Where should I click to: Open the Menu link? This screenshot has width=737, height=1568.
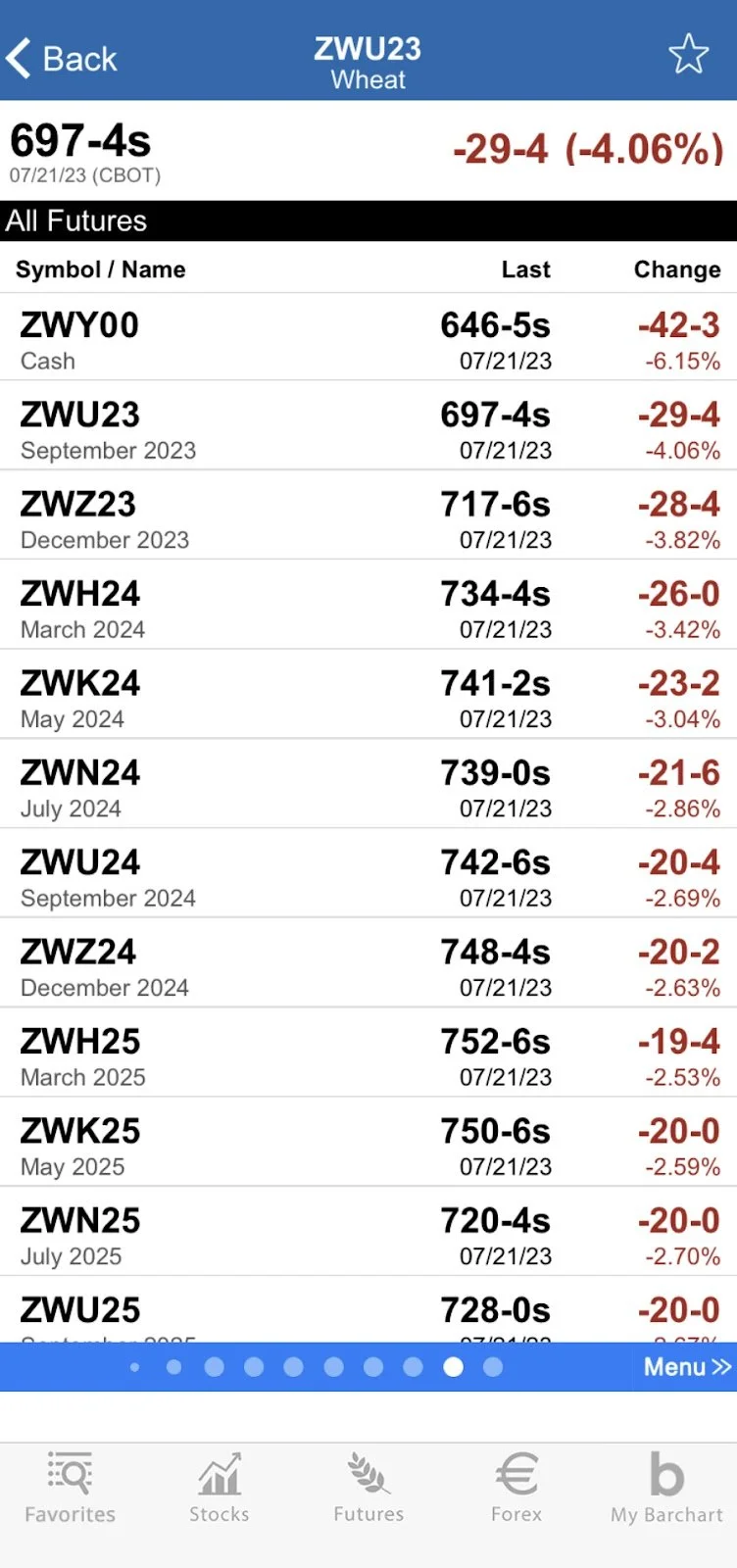point(686,1367)
